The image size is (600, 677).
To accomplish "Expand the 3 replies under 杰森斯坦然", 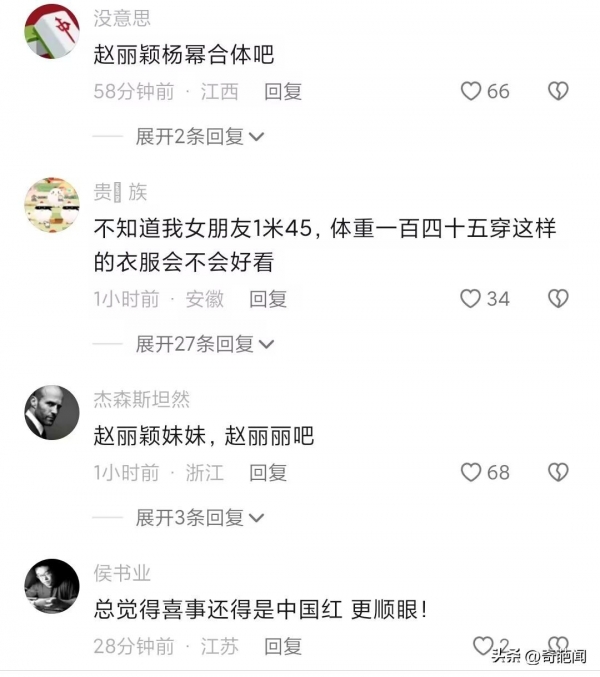I will pos(200,518).
